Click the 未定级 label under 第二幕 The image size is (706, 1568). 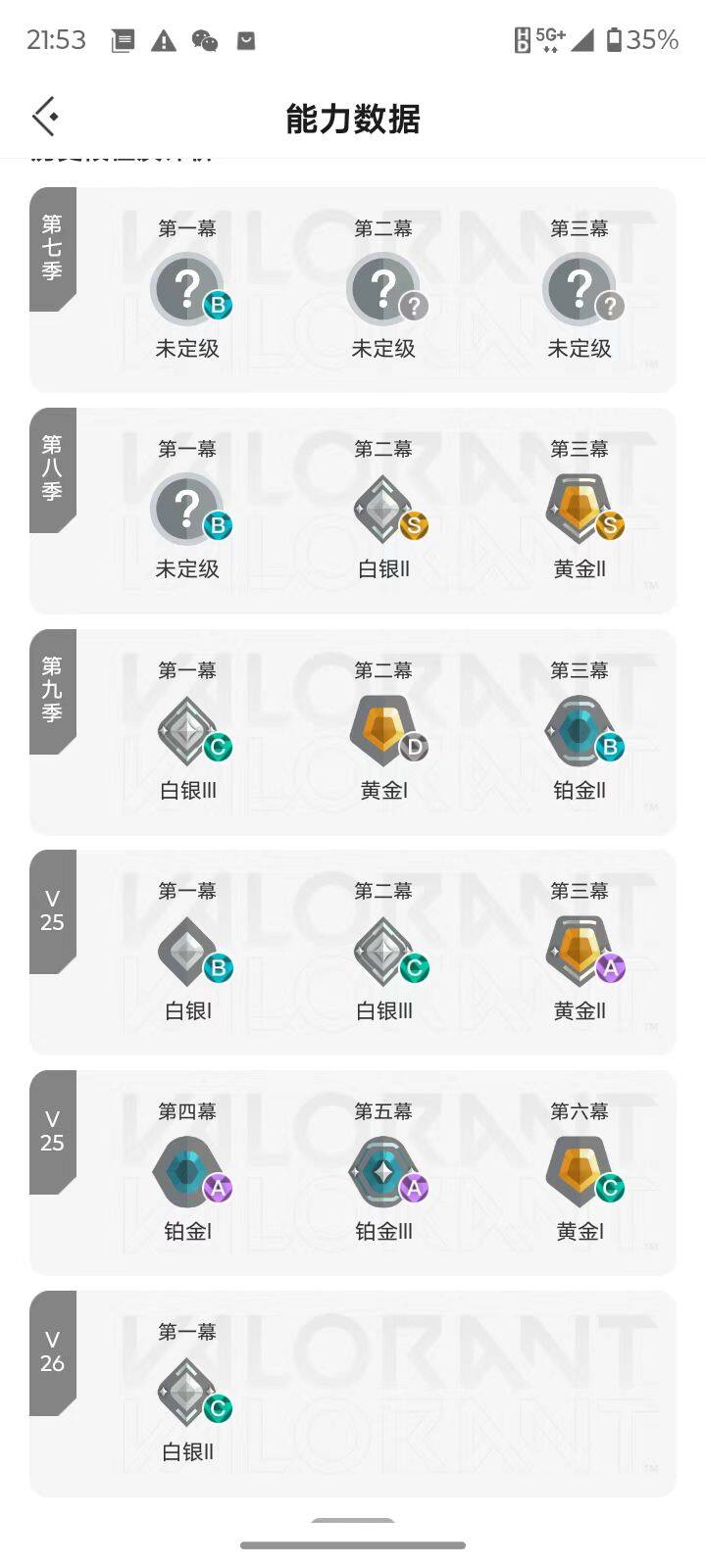tap(383, 348)
